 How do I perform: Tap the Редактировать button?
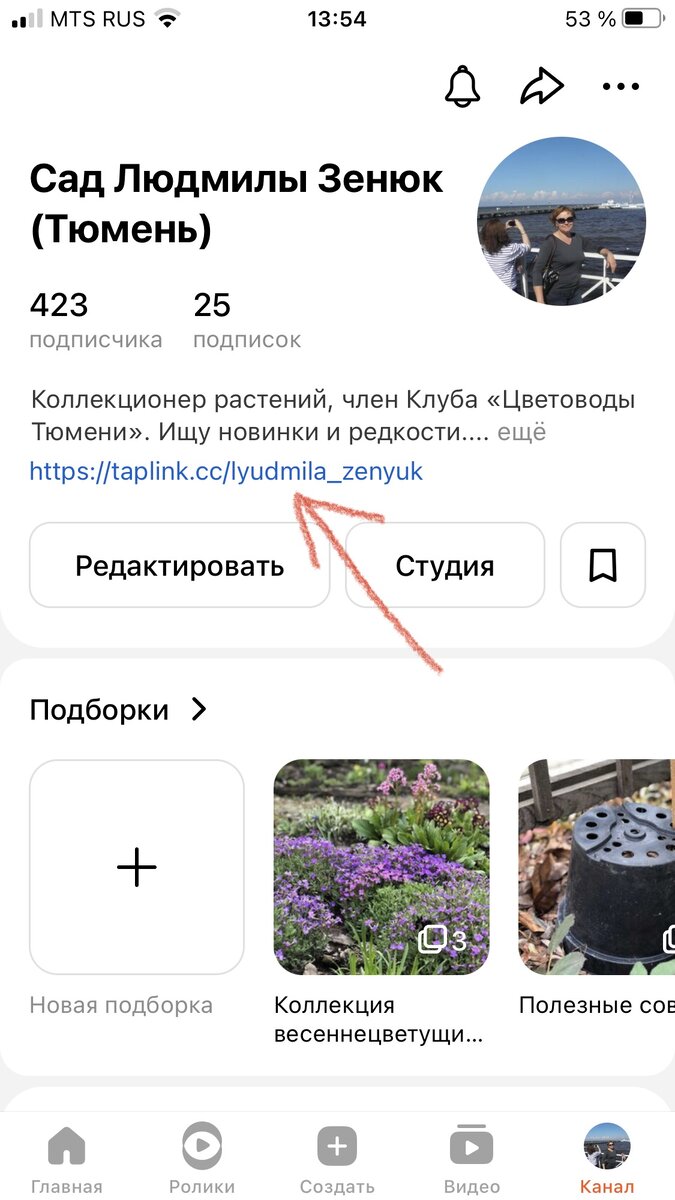pyautogui.click(x=180, y=566)
